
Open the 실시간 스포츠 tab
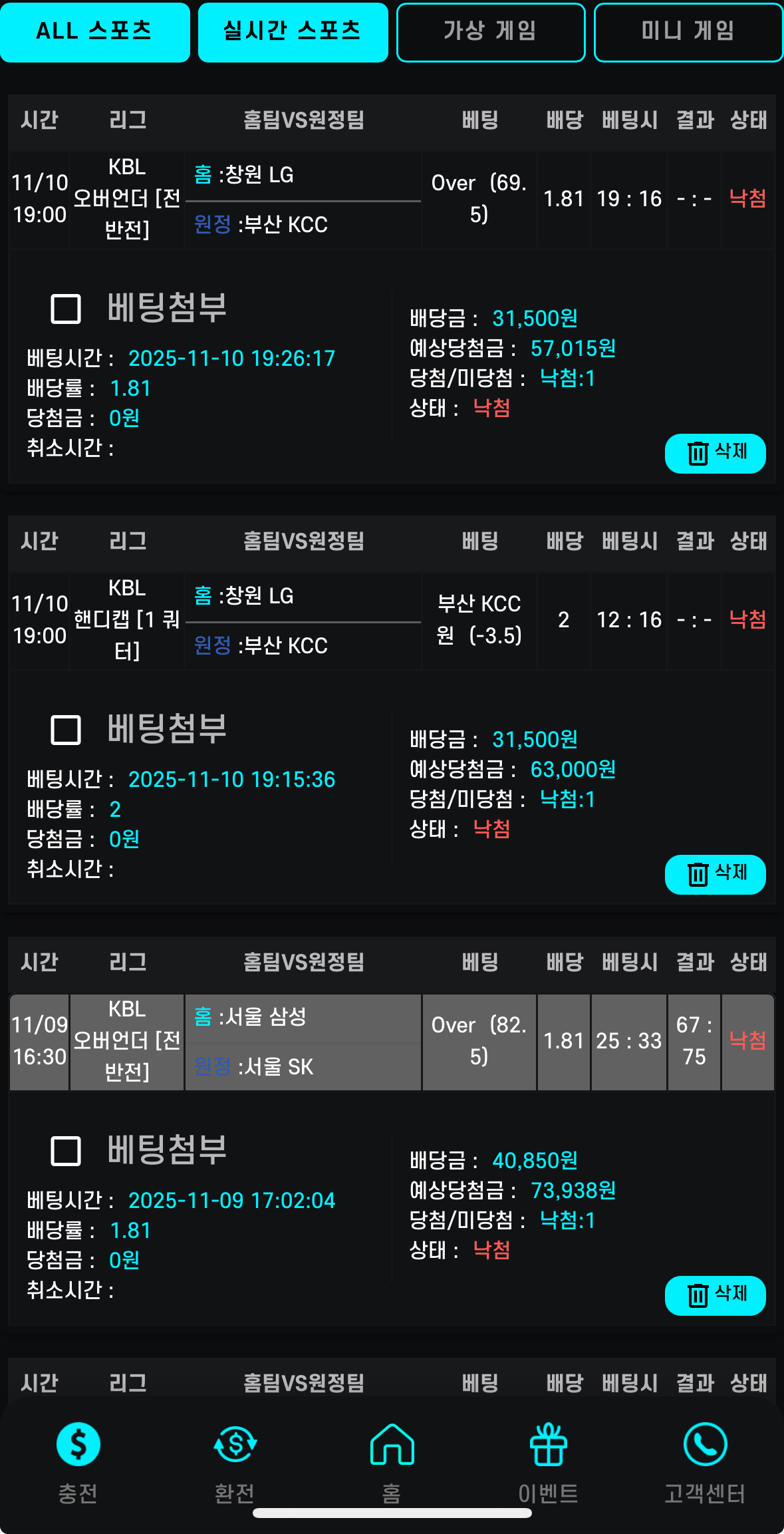(293, 32)
